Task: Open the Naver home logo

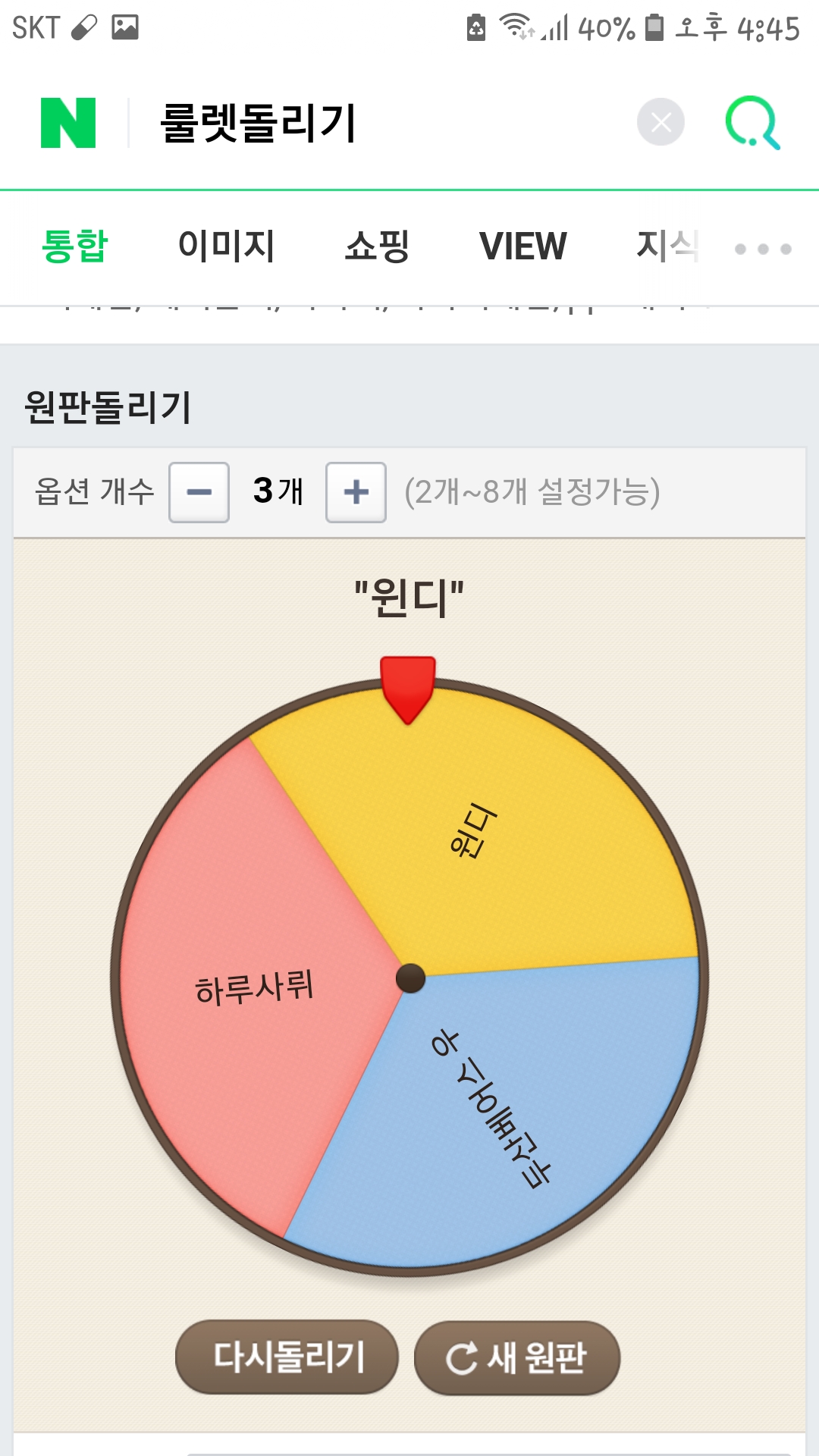Action: coord(68,123)
